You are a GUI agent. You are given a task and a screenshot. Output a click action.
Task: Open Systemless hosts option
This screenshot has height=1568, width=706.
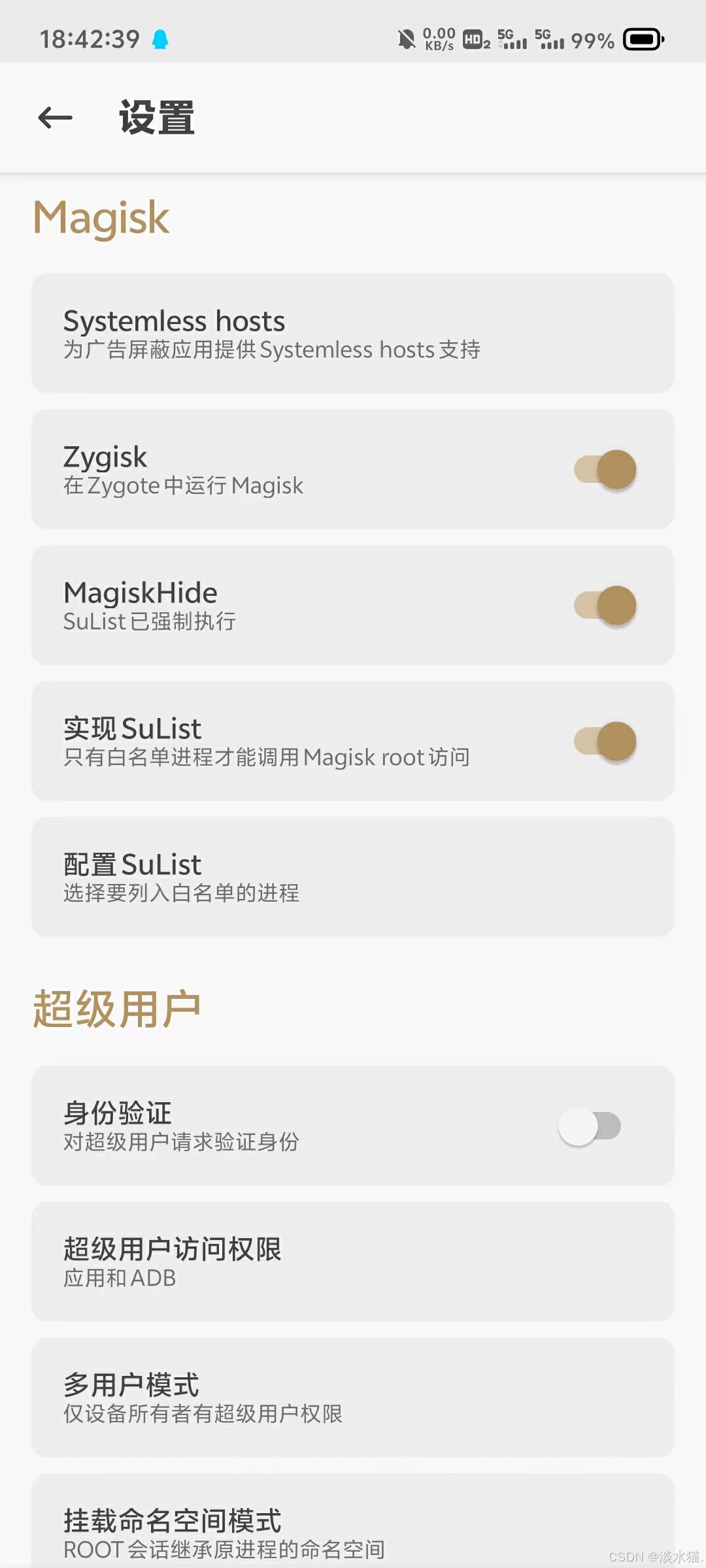click(353, 333)
